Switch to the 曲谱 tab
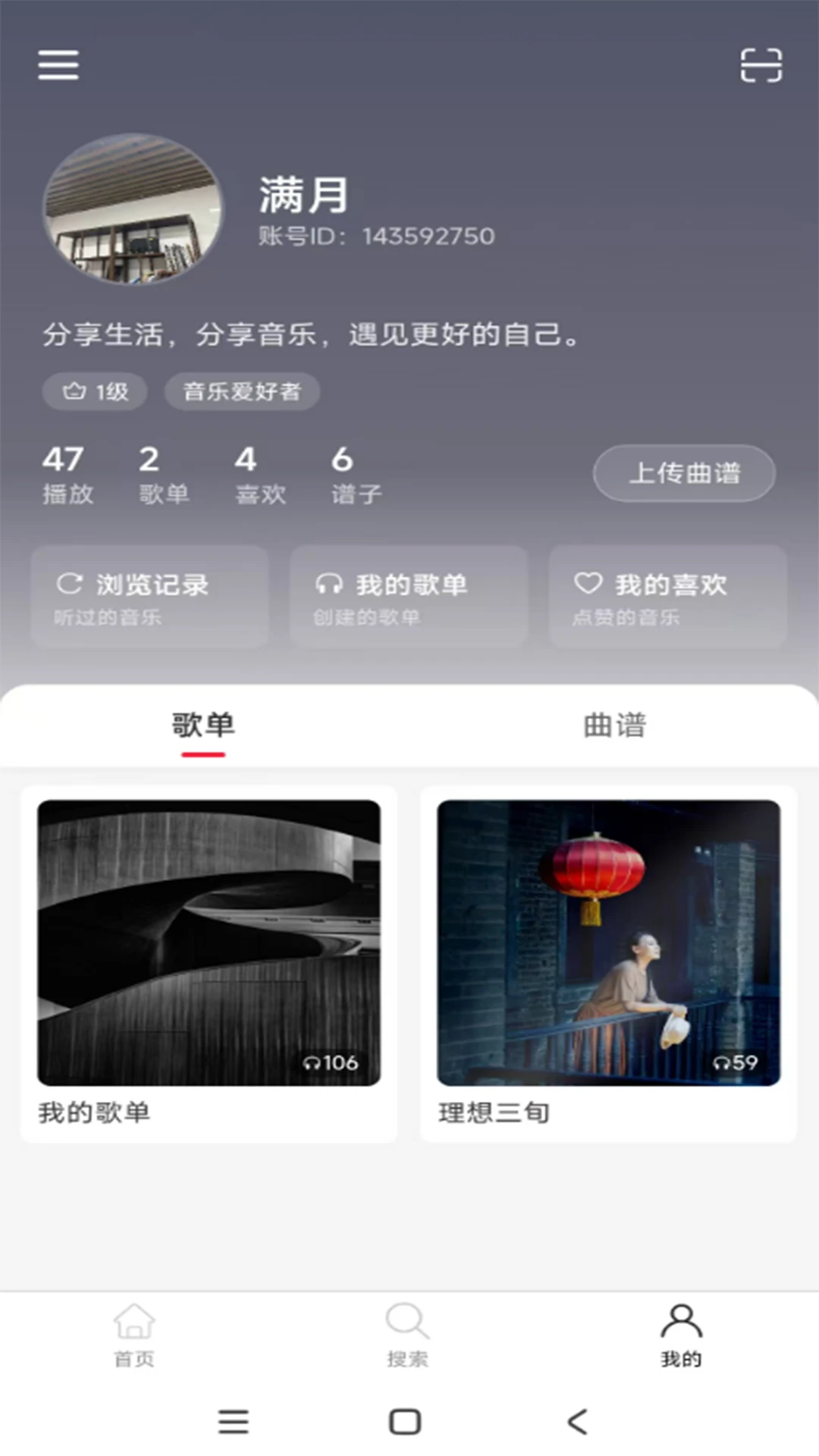 point(615,726)
